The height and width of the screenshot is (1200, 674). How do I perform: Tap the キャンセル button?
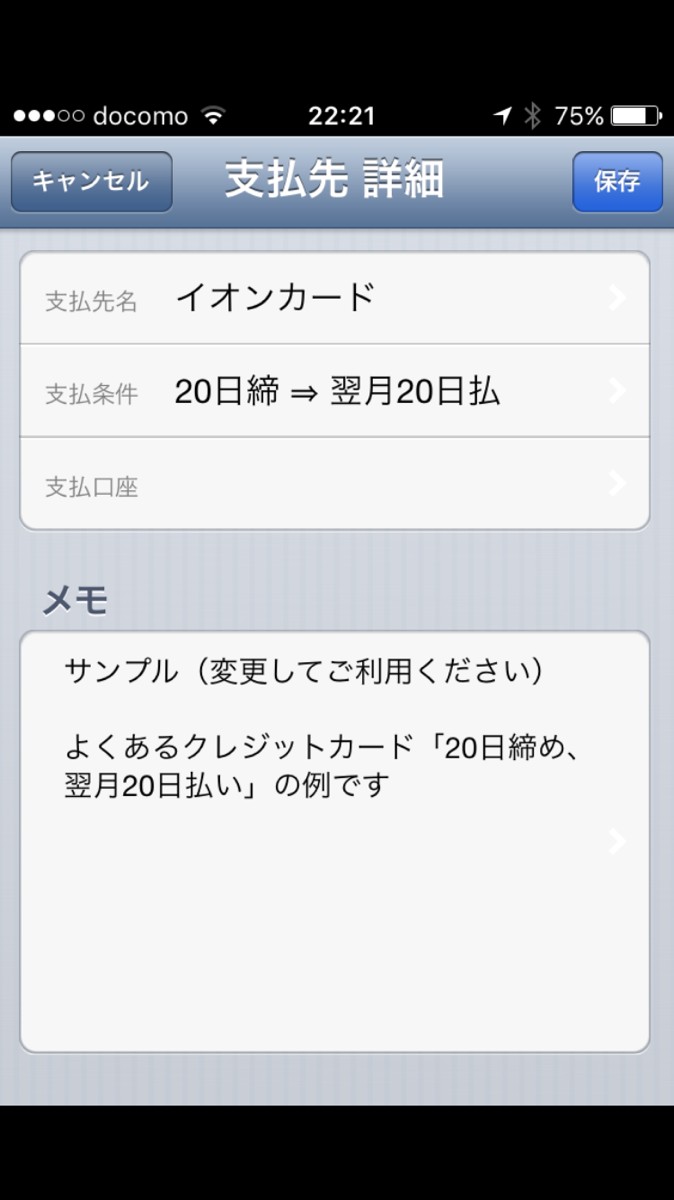pyautogui.click(x=91, y=182)
